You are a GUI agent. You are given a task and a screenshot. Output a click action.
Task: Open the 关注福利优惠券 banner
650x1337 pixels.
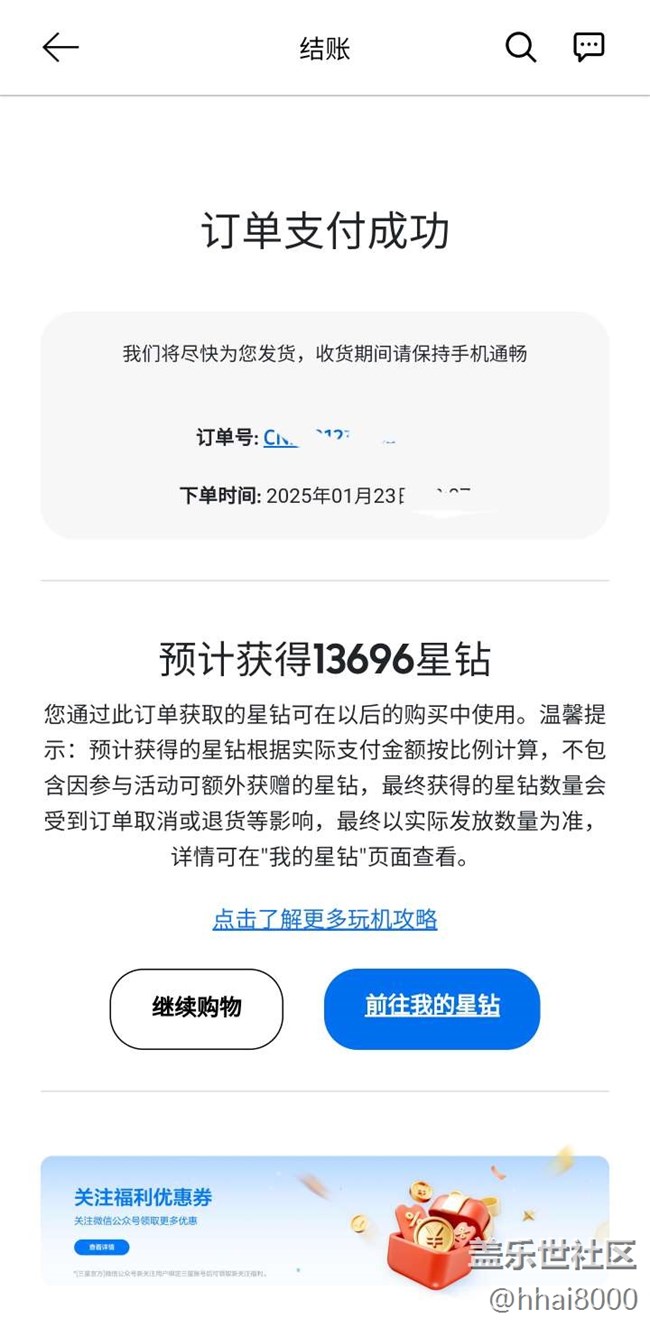coord(325,1220)
